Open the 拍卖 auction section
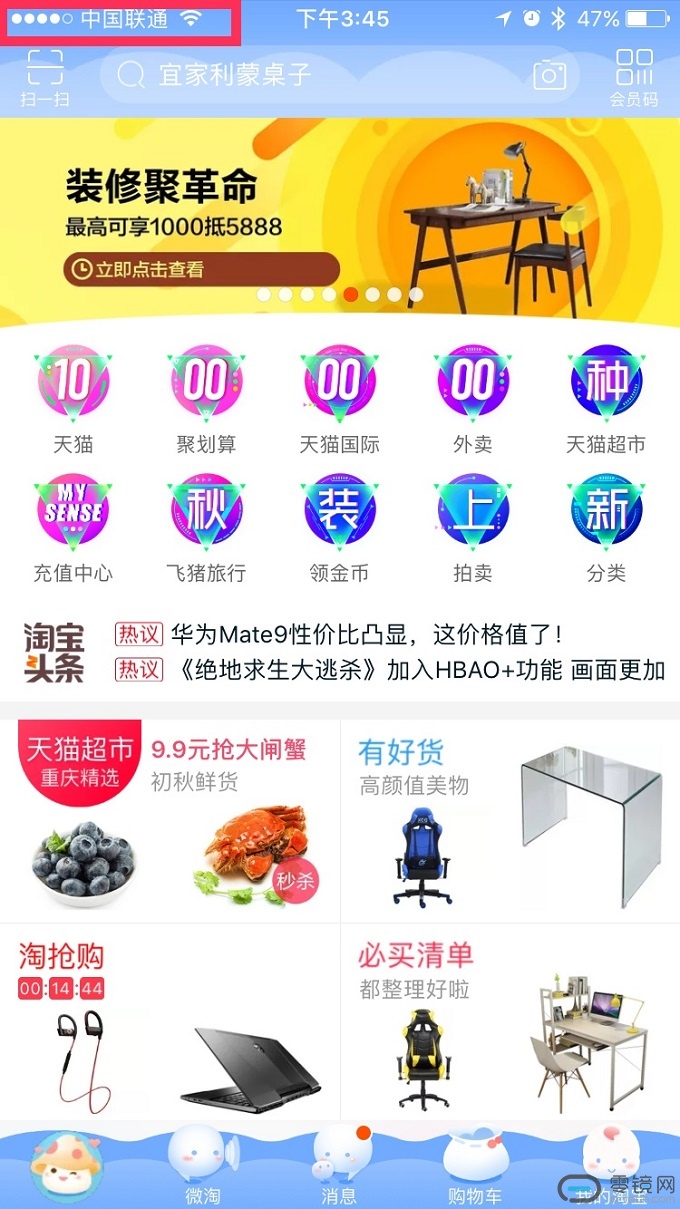This screenshot has width=680, height=1209. (x=473, y=528)
